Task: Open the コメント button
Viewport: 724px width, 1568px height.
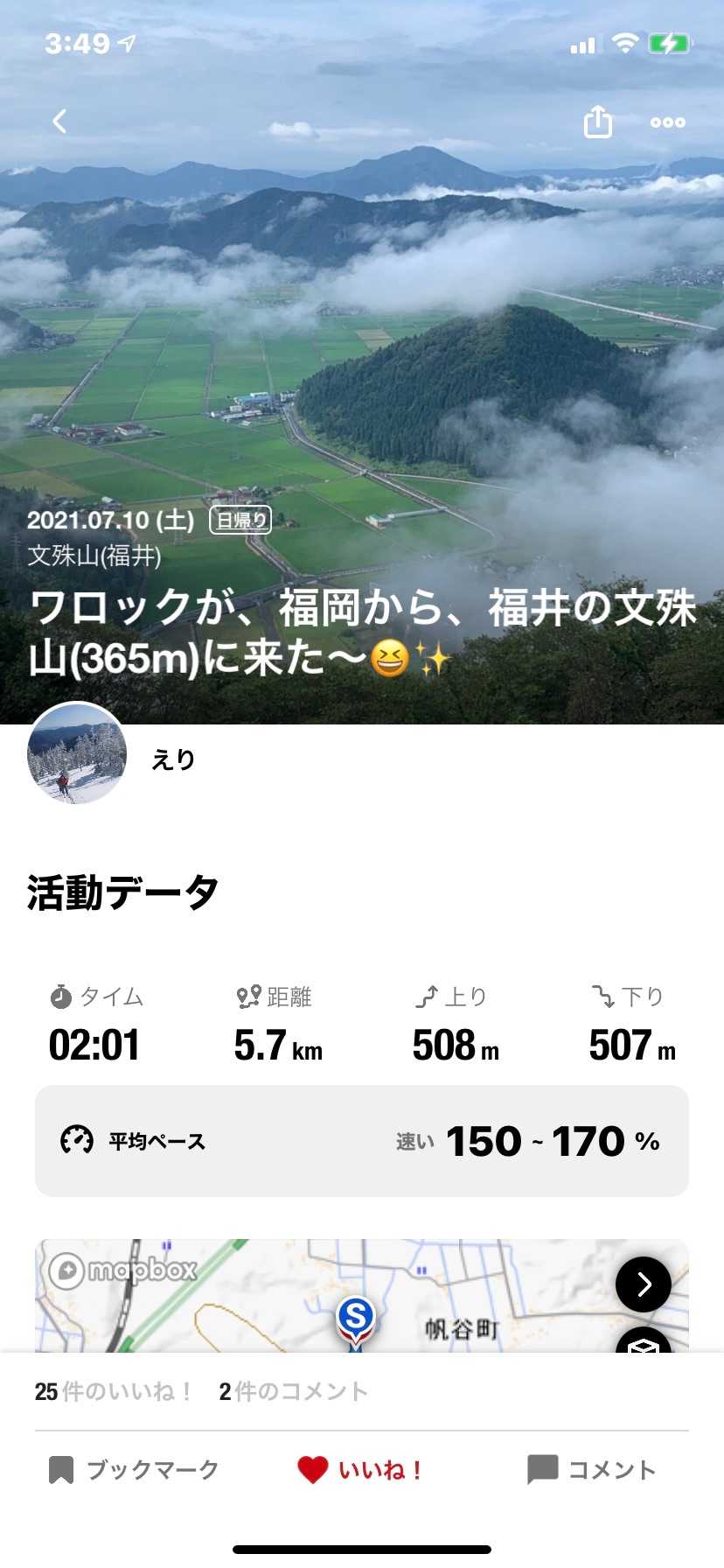Action: coord(591,1469)
